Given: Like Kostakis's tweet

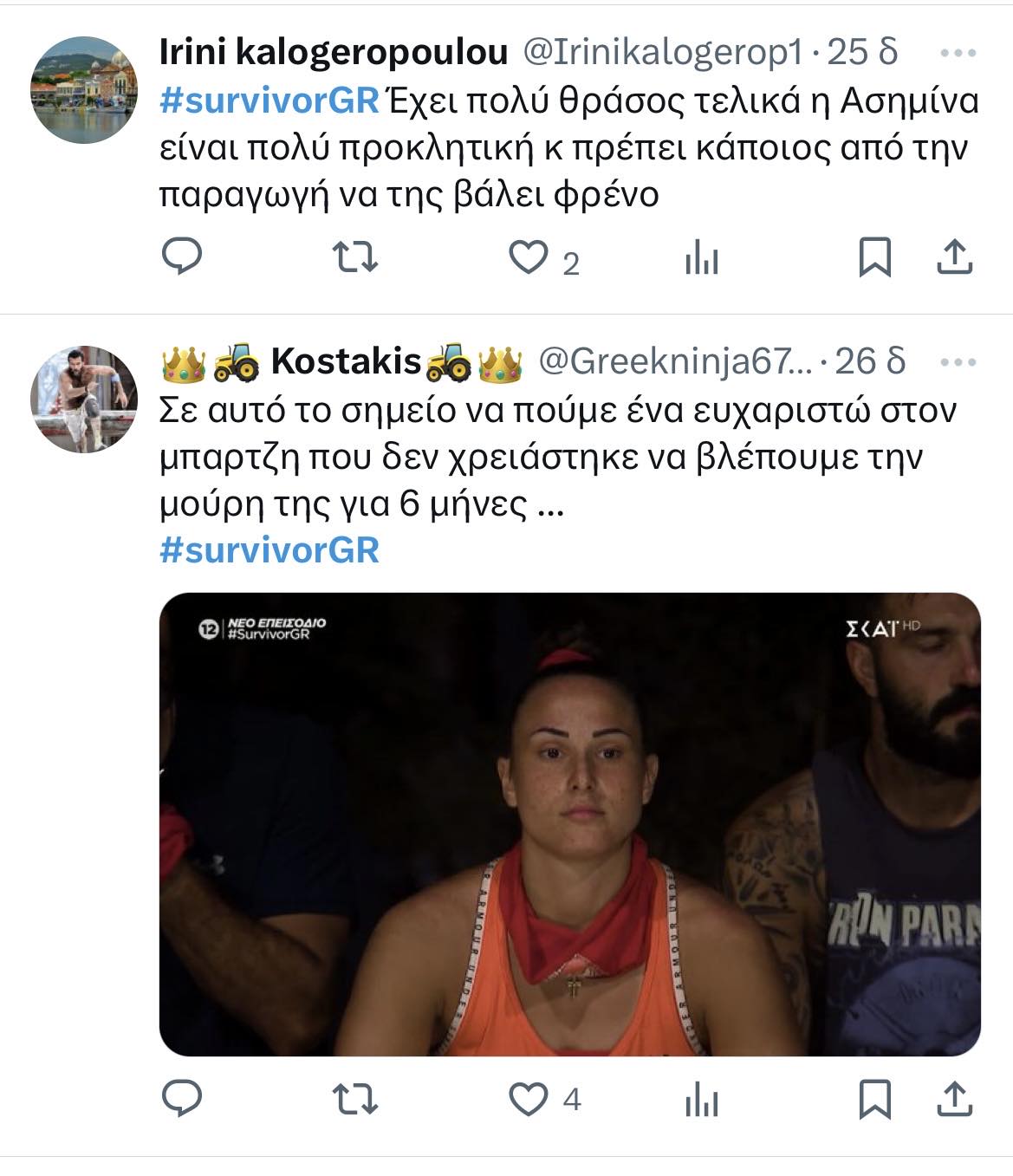Looking at the screenshot, I should [528, 1100].
